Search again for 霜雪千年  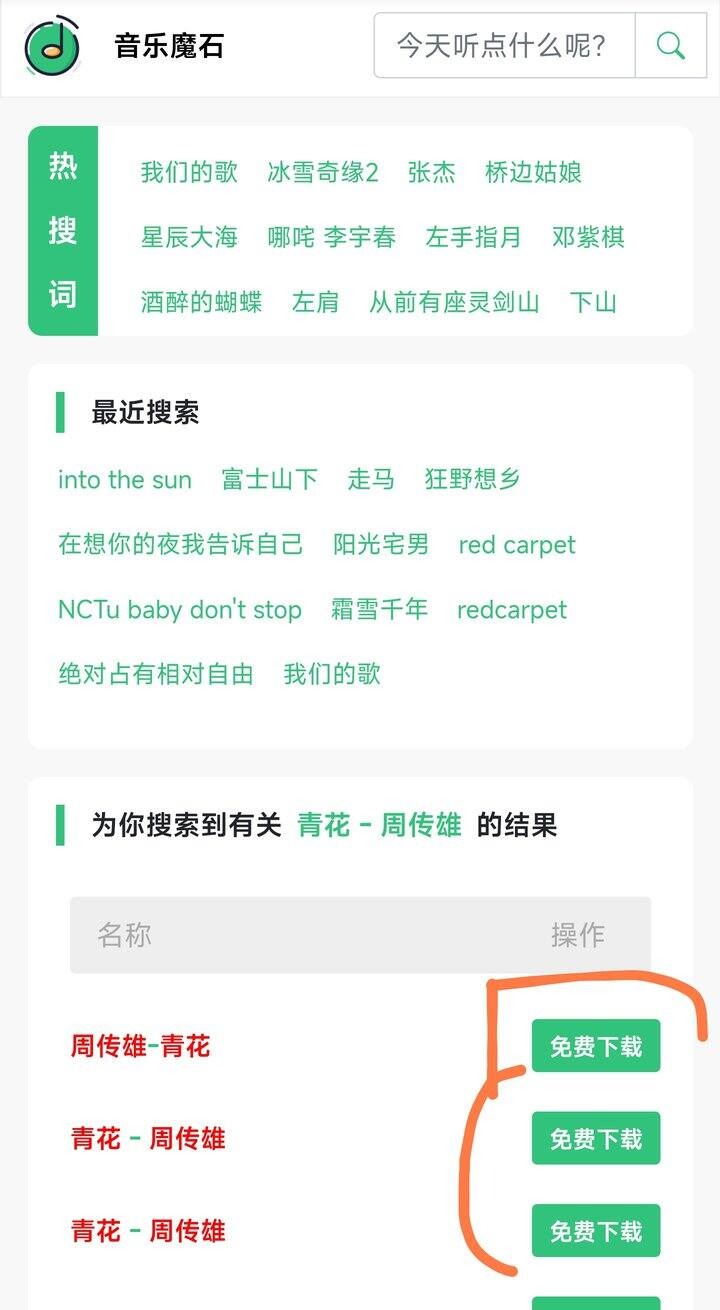click(379, 610)
